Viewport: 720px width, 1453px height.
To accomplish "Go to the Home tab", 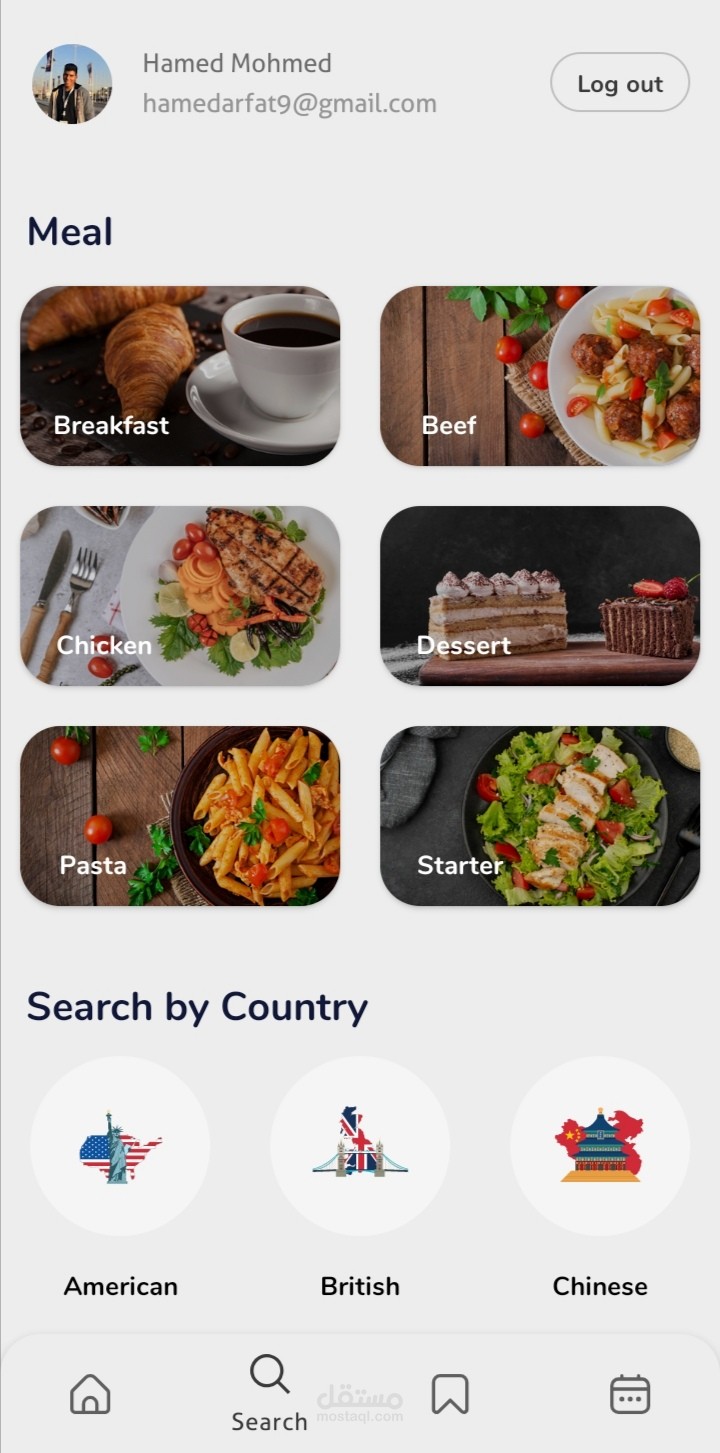I will (90, 1394).
